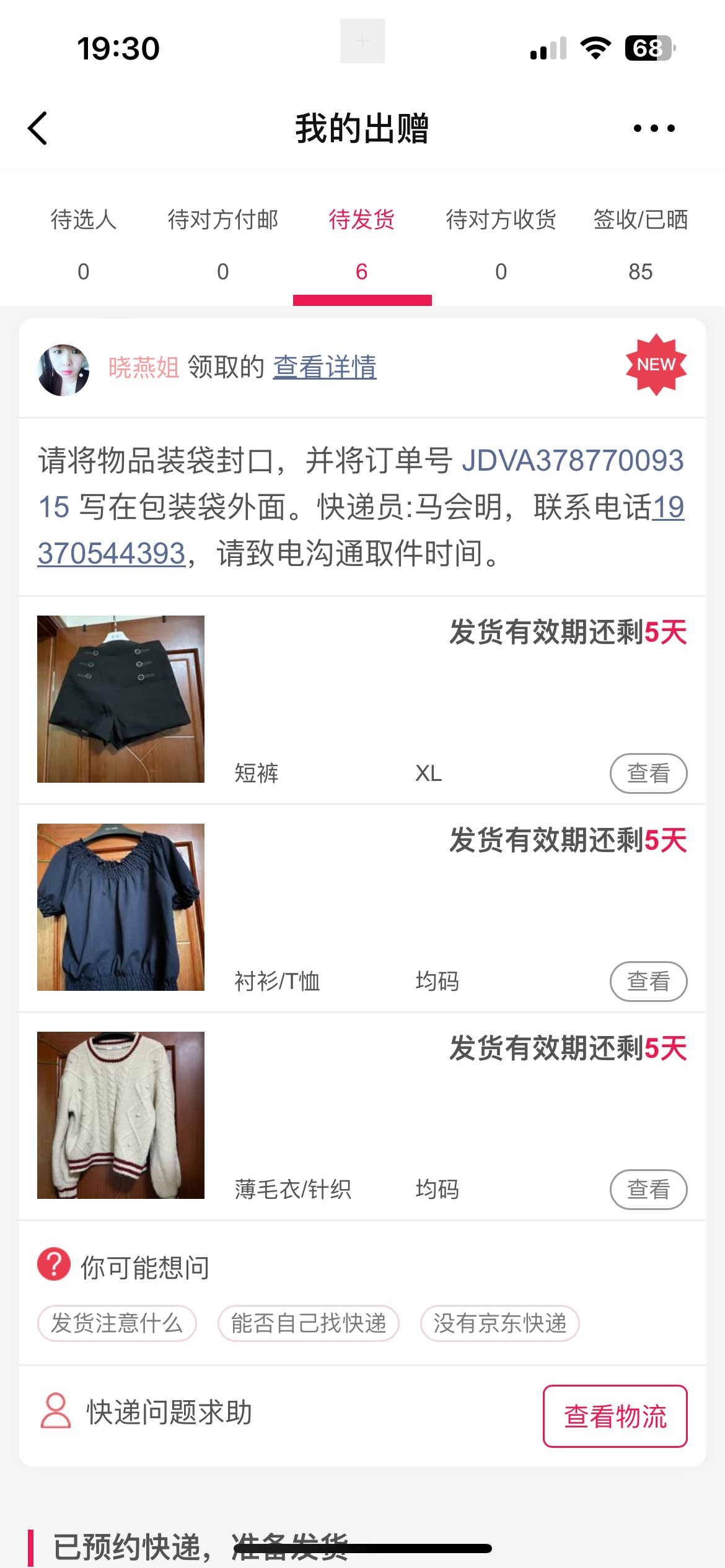
Task: Switch to the 待对方收货 tab
Action: coord(501,243)
